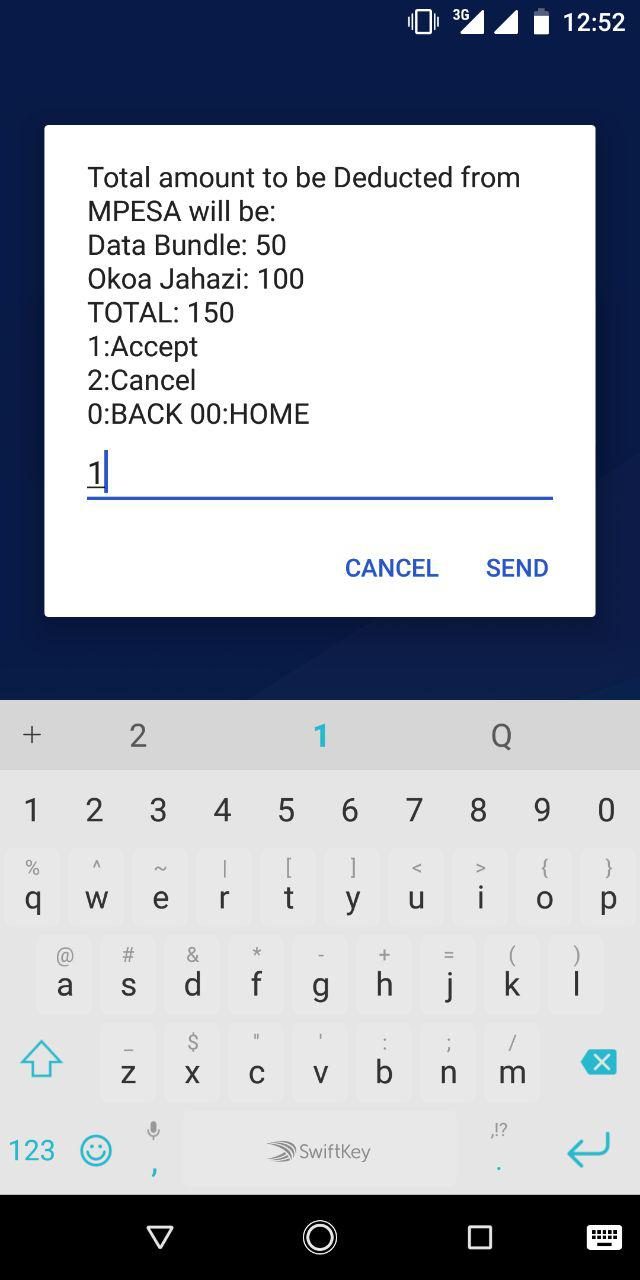Focus the reply input field
Screen dimensions: 640x1280
point(320,473)
